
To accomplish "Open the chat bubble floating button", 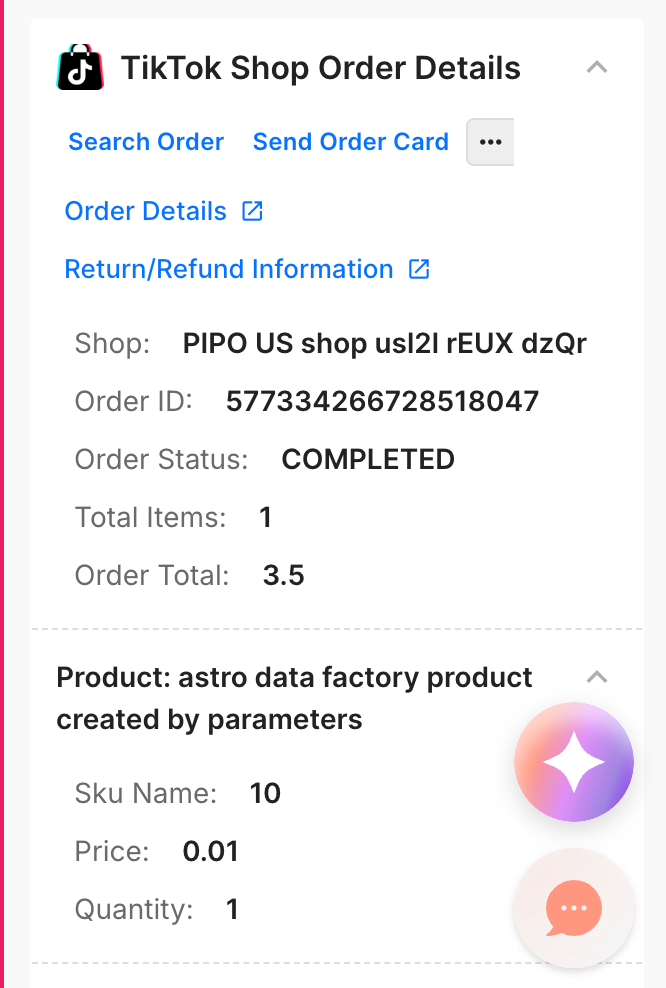I will coord(574,908).
